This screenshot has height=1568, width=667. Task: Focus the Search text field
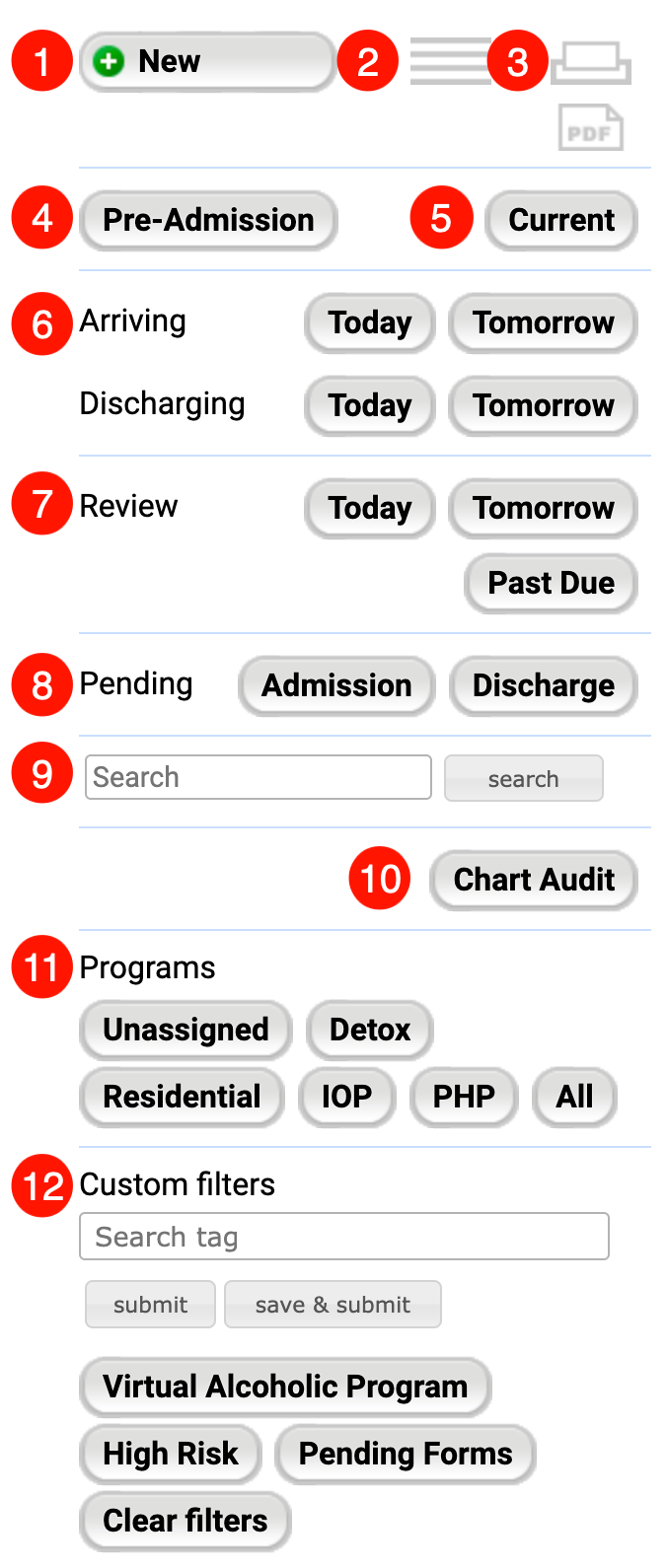[x=259, y=777]
